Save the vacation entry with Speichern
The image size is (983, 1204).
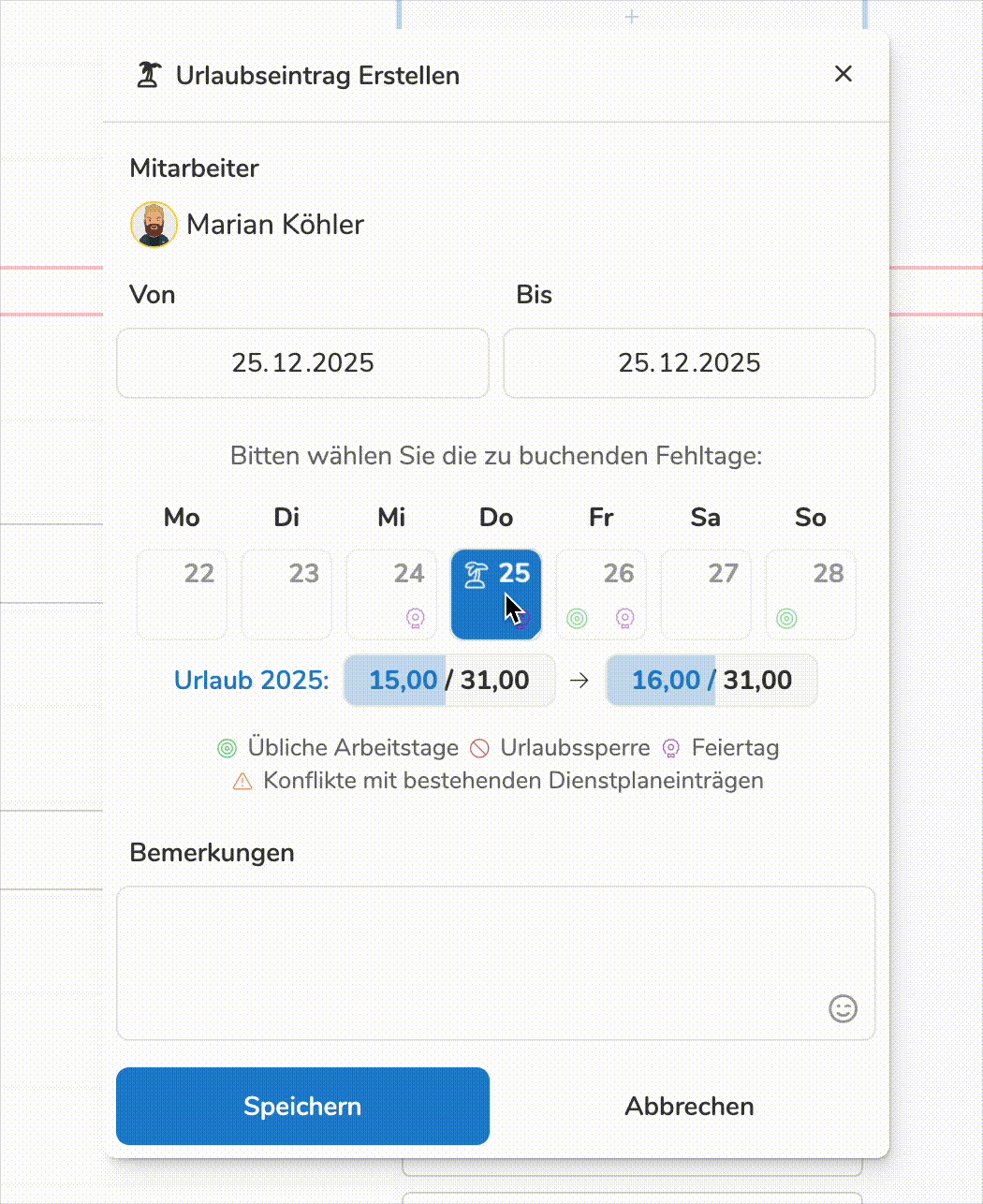(x=302, y=1106)
